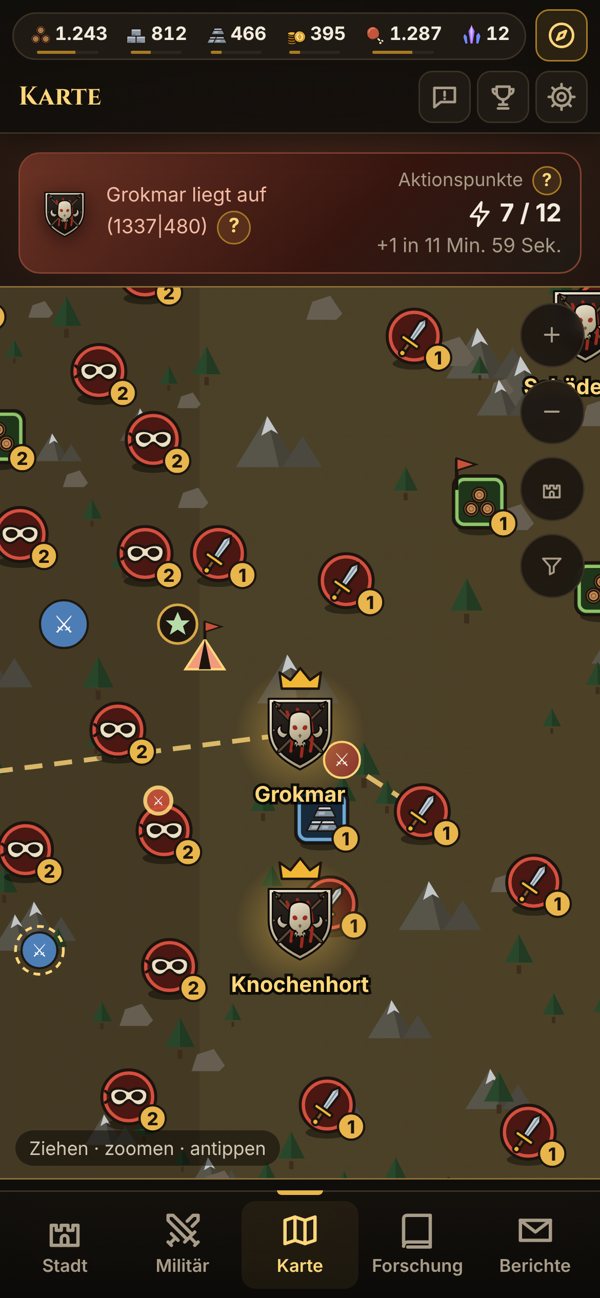
Task: Select the Karte tab
Action: pyautogui.click(x=300, y=1245)
